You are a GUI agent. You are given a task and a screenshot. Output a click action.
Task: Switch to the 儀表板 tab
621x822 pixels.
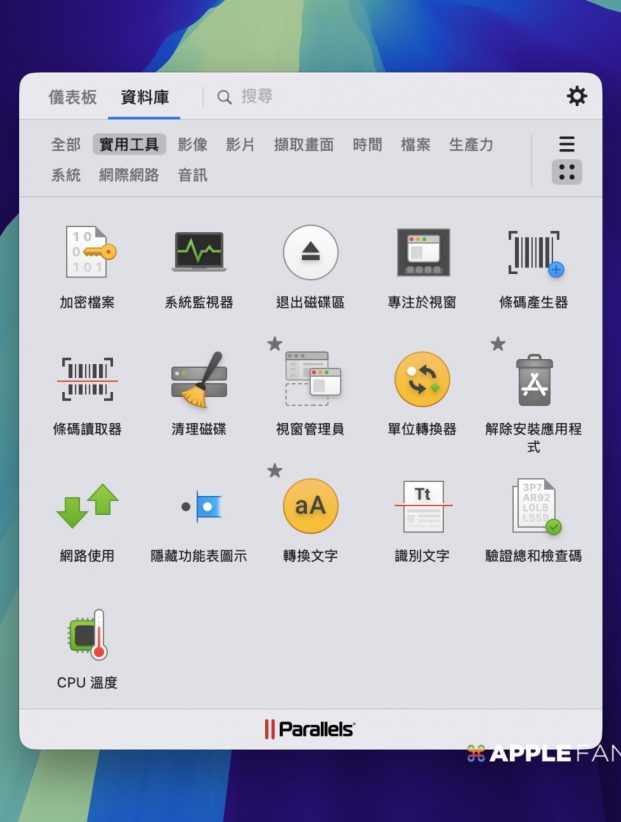click(x=73, y=97)
